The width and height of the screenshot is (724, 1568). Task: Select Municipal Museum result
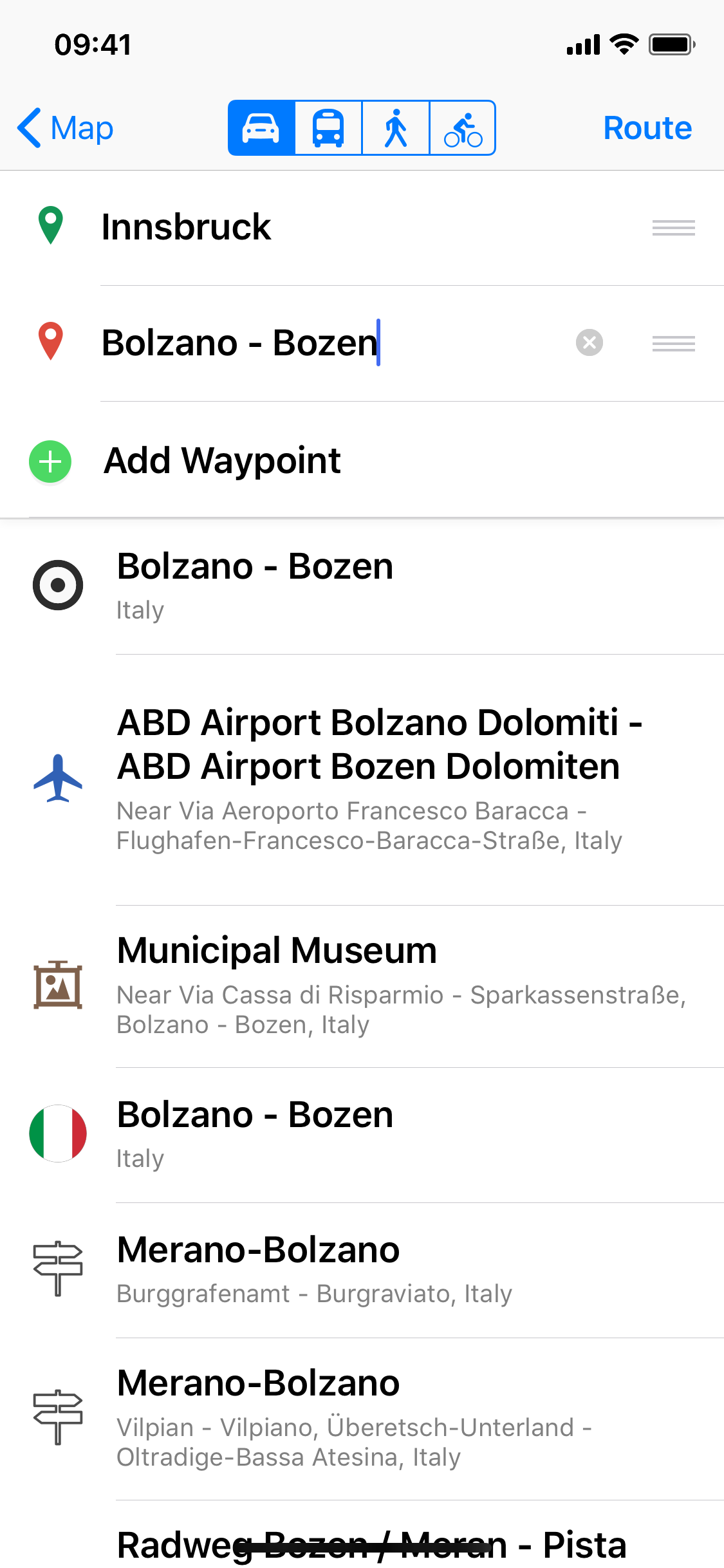point(362,986)
